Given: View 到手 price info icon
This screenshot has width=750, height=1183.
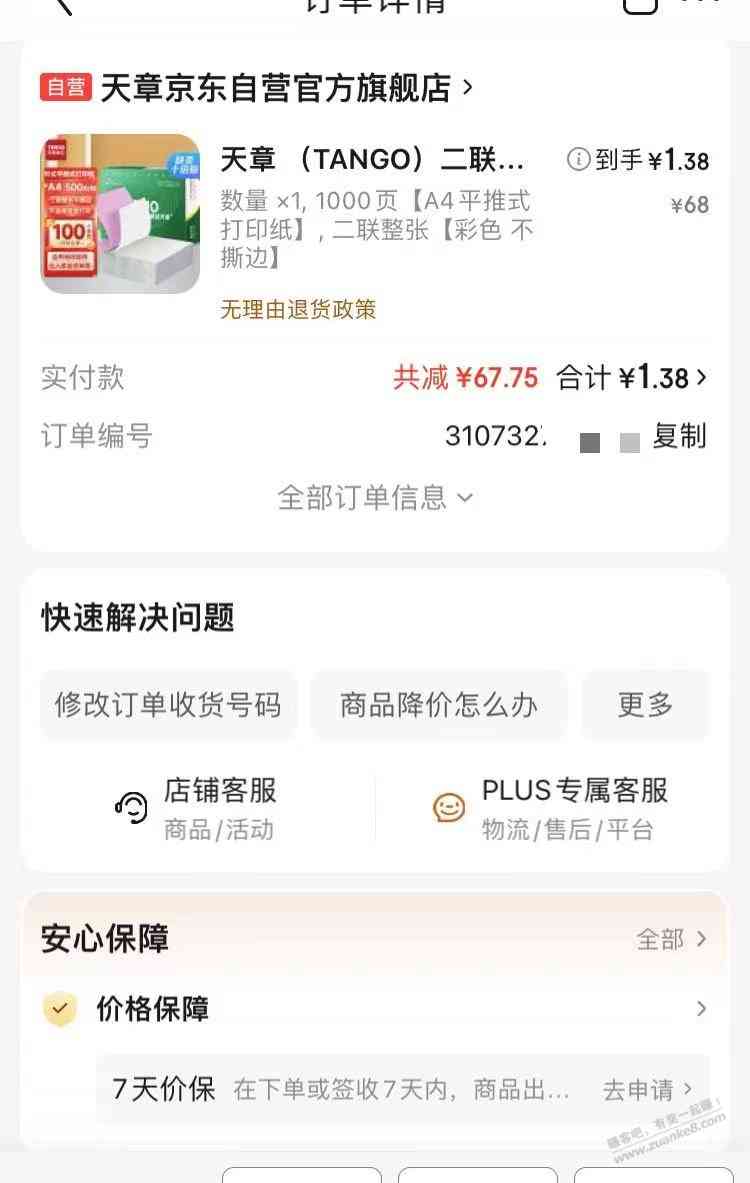Looking at the screenshot, I should [x=578, y=160].
